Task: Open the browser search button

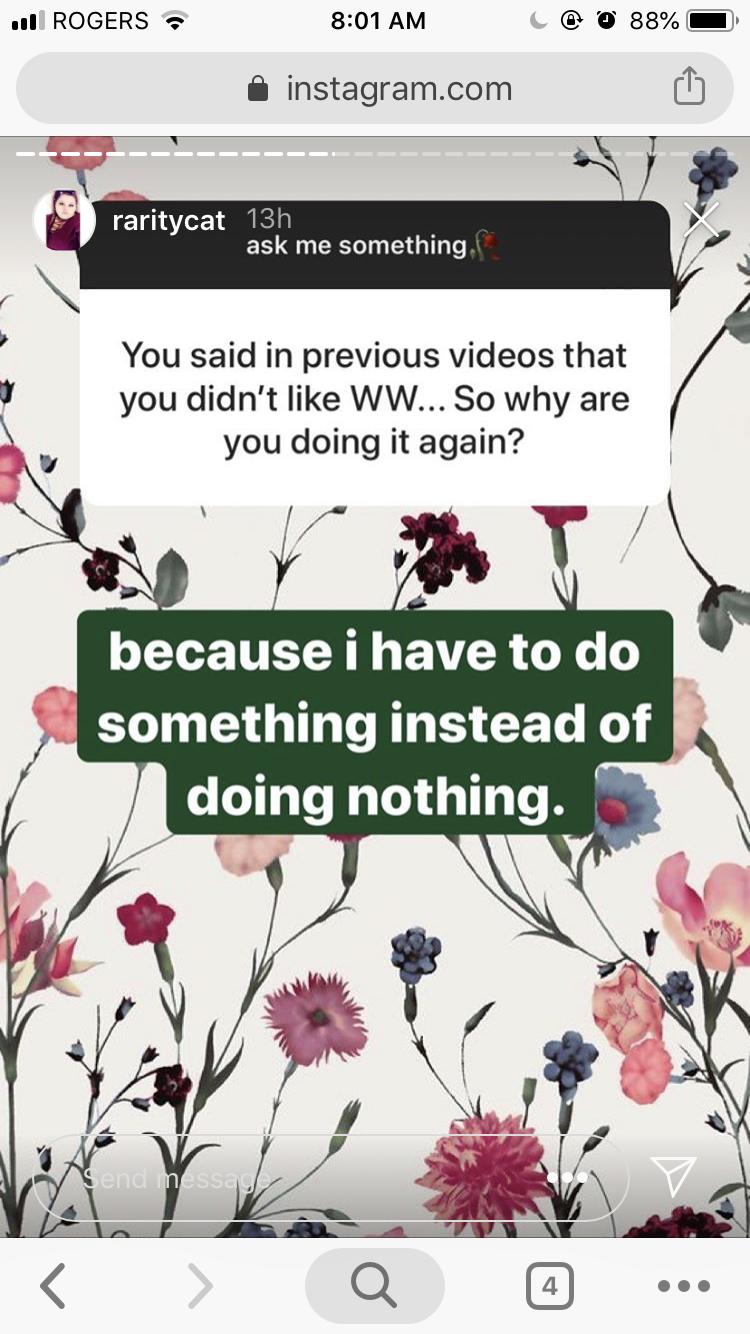Action: tap(375, 1286)
